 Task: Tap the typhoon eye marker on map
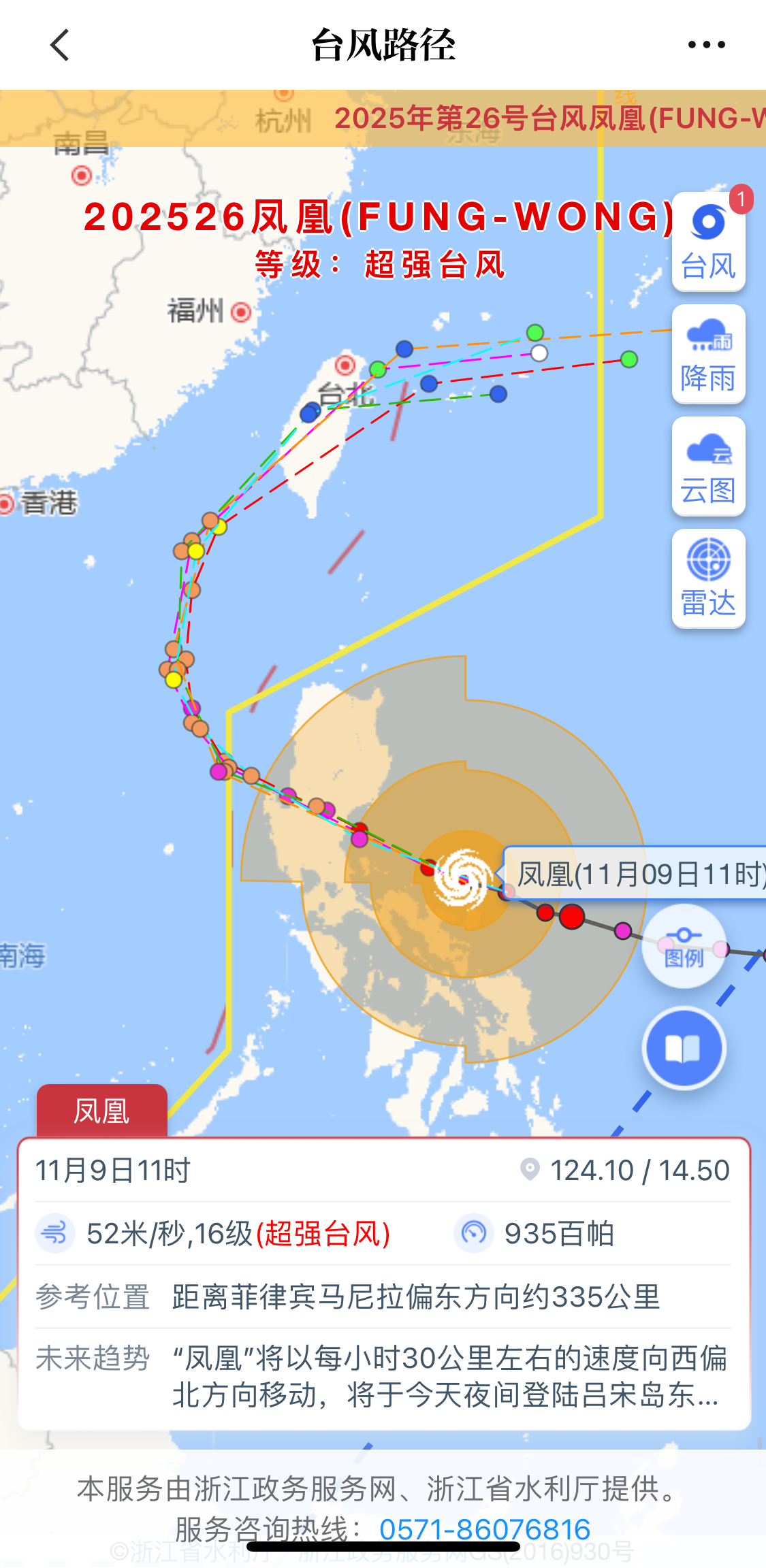pos(463,879)
